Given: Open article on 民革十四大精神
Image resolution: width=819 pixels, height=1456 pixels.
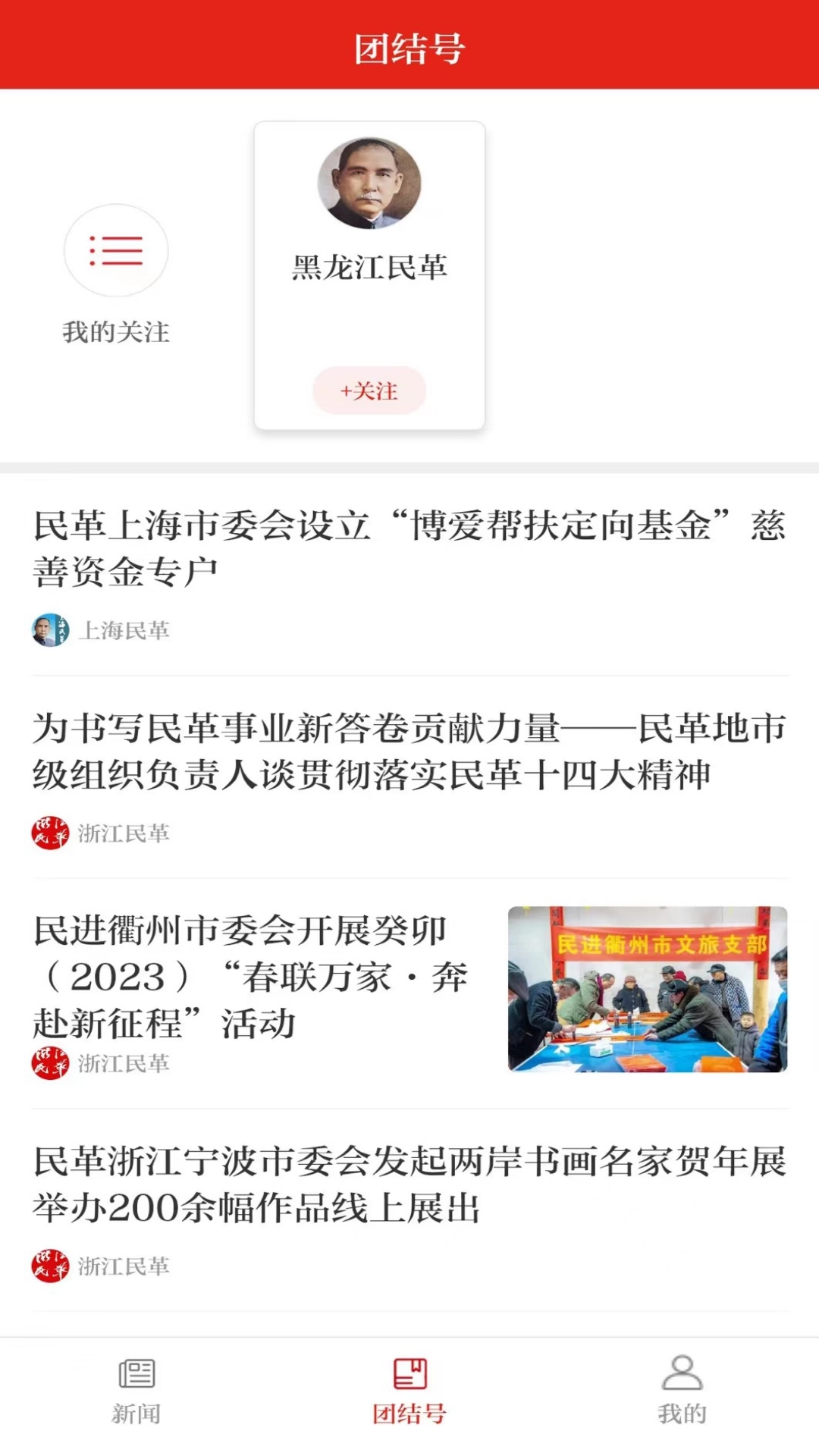Looking at the screenshot, I should click(409, 751).
